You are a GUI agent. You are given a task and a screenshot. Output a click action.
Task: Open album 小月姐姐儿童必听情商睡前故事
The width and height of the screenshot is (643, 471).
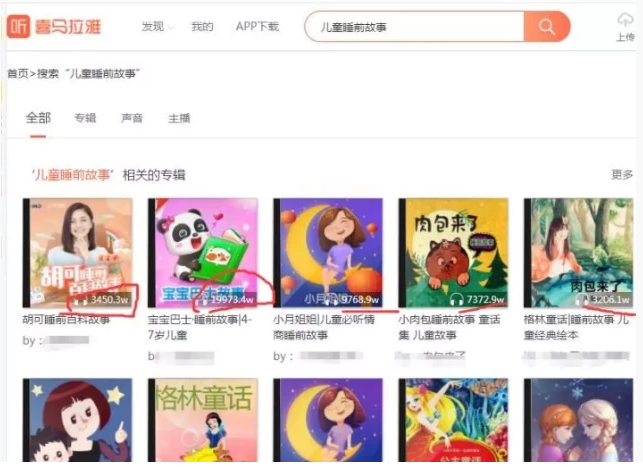327,253
